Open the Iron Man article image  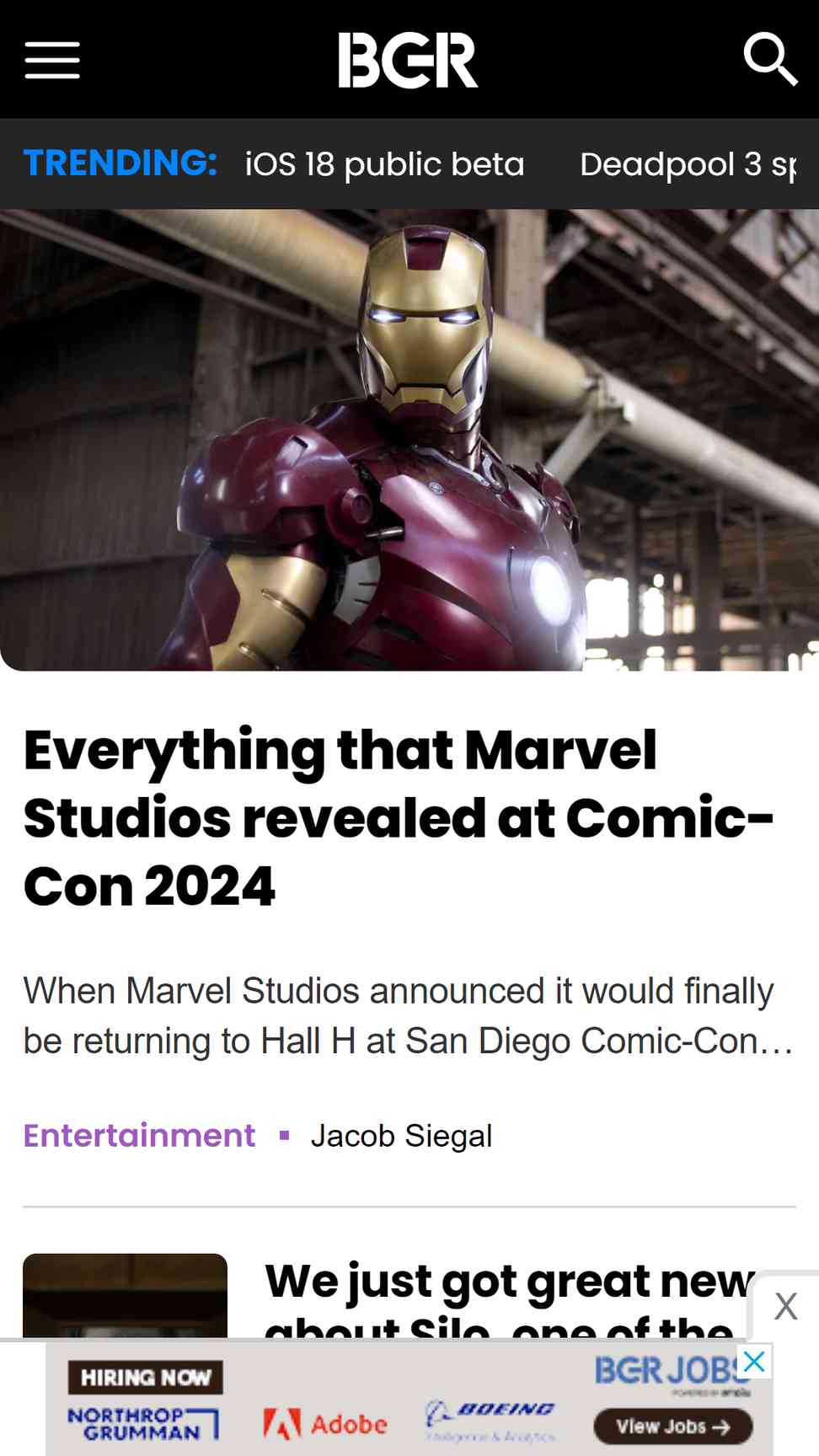[409, 440]
